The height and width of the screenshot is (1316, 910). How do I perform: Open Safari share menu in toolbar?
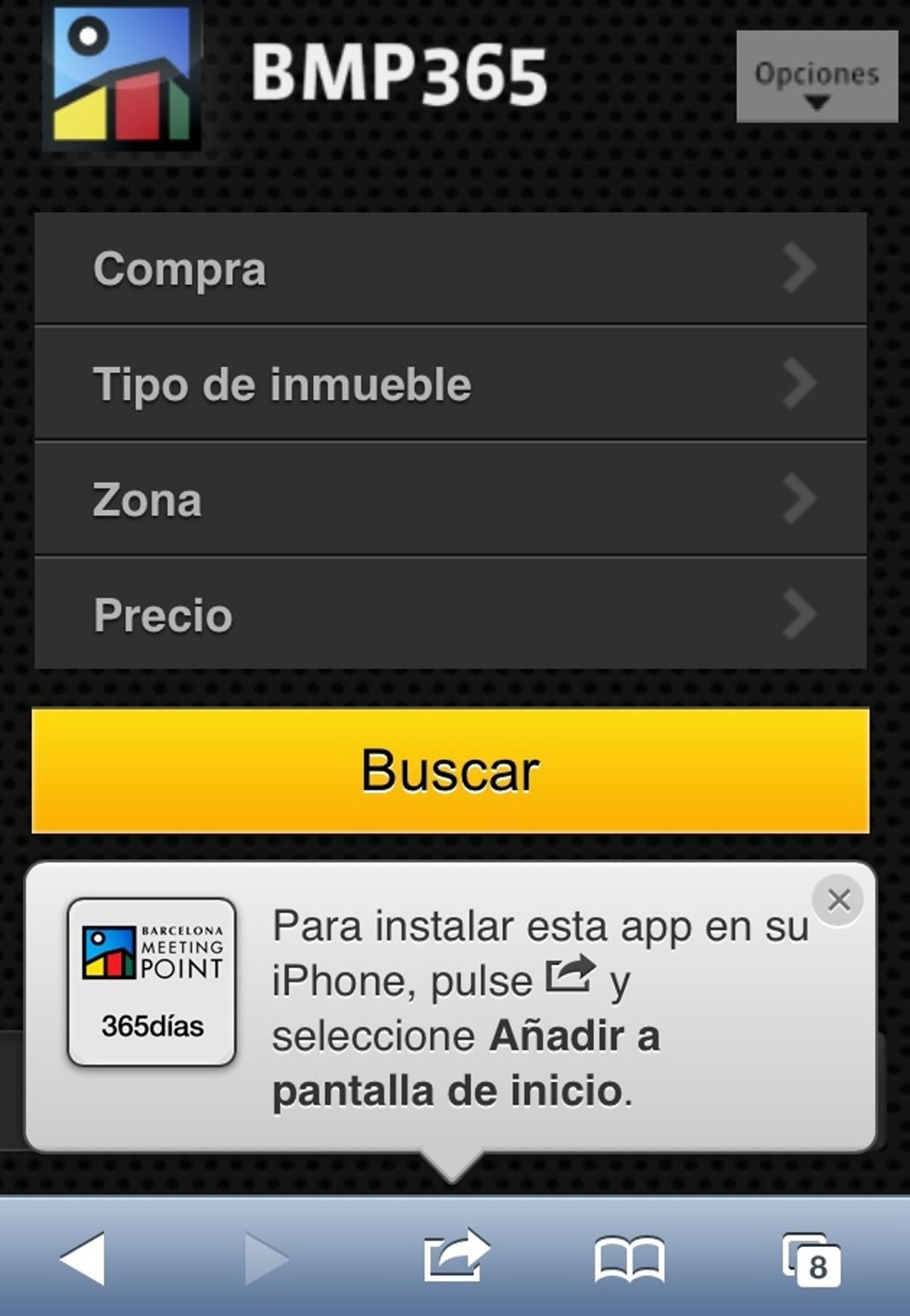click(455, 1257)
